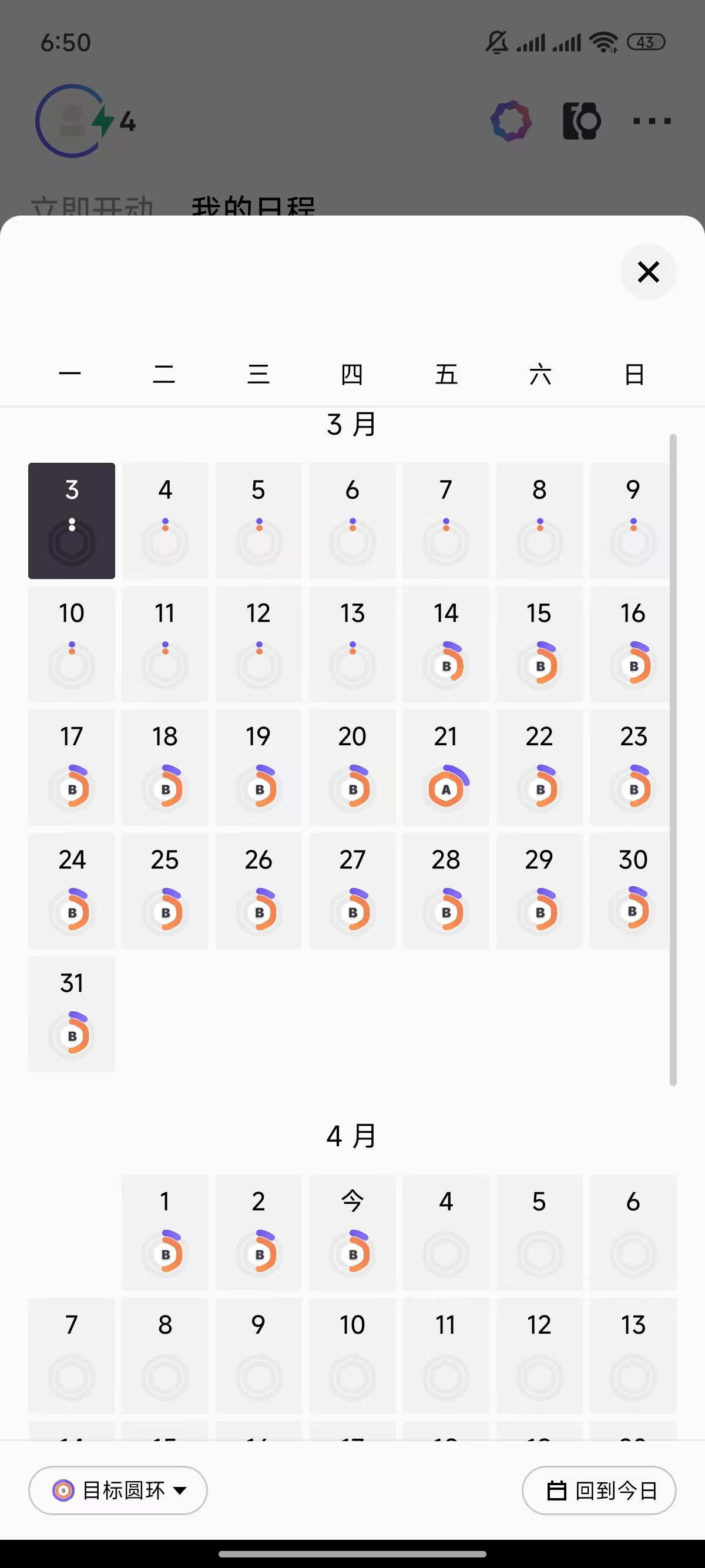
Task: Pick April 1
Action: (165, 1233)
